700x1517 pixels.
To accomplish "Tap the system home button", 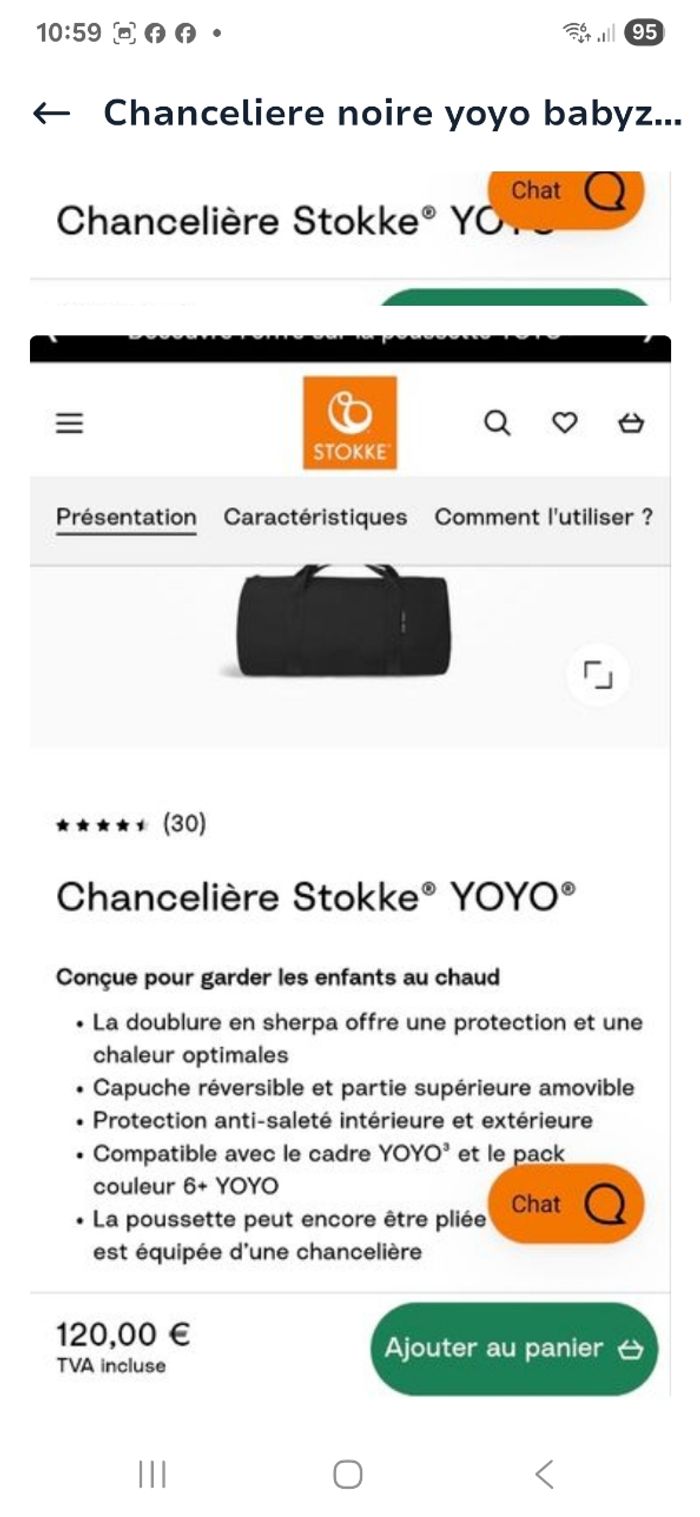I will [x=347, y=1474].
